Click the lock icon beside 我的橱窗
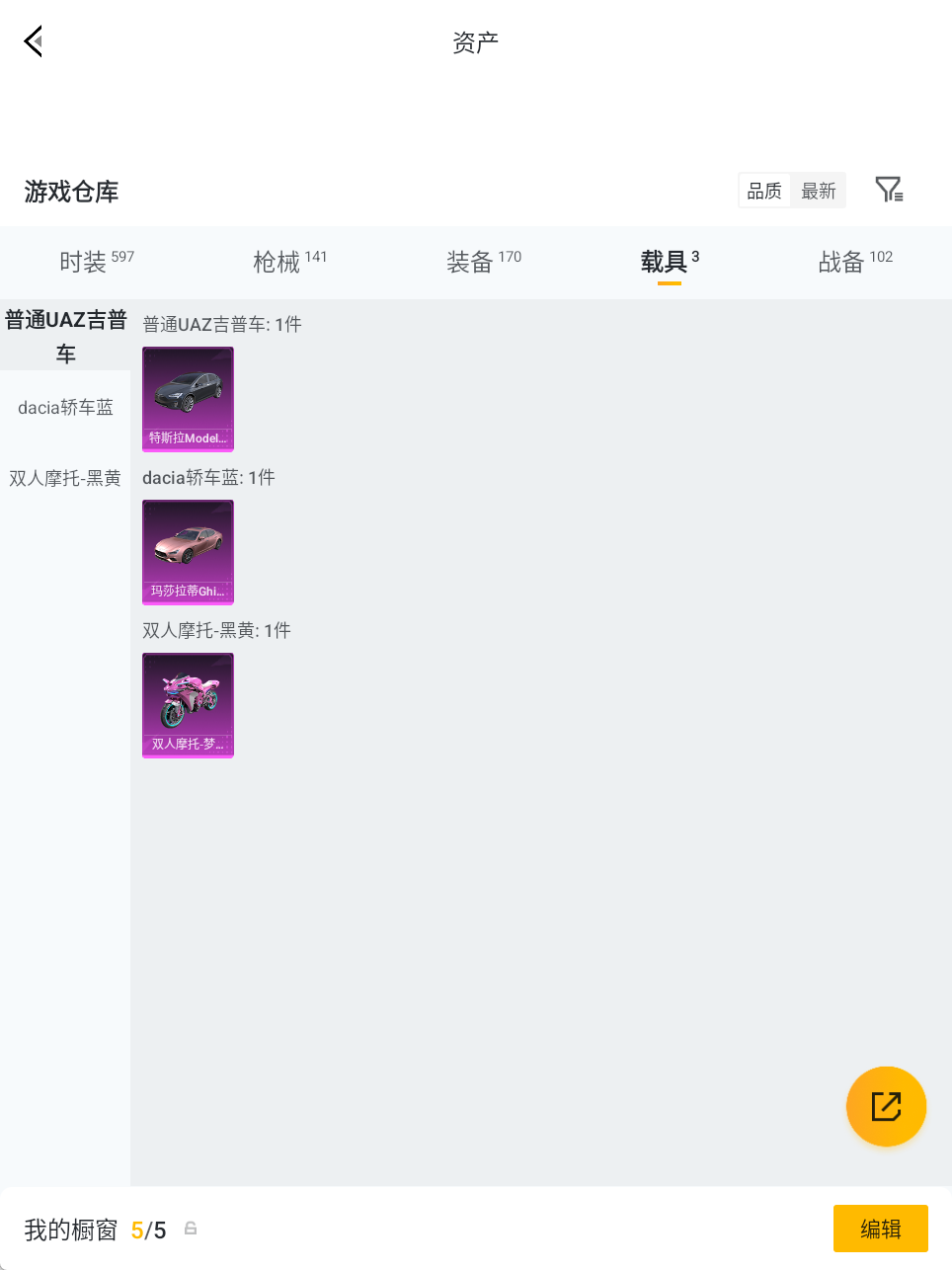Viewport: 952px width, 1270px height. (x=191, y=1230)
